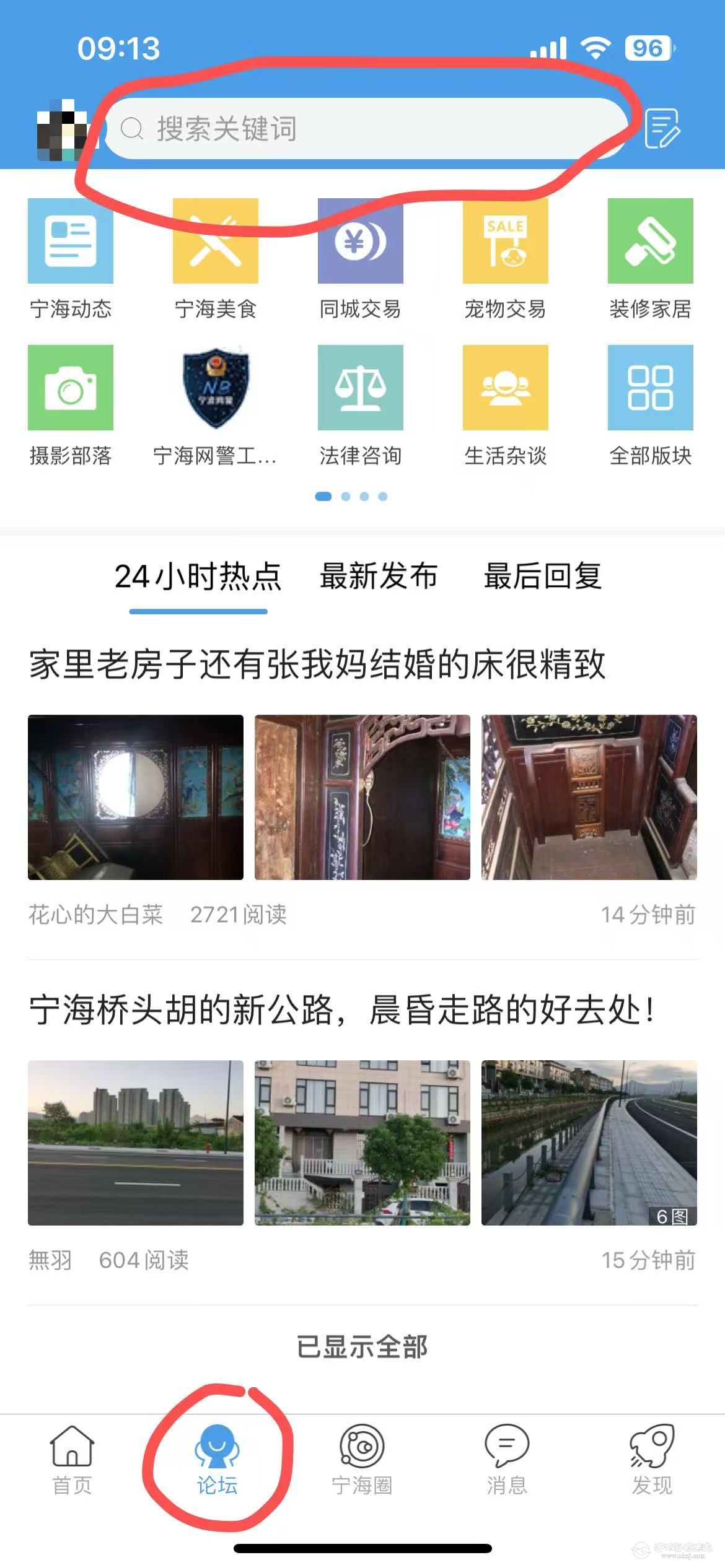Open the 装修家居 board
Screen dimensions: 725x1568
pyautogui.click(x=650, y=258)
